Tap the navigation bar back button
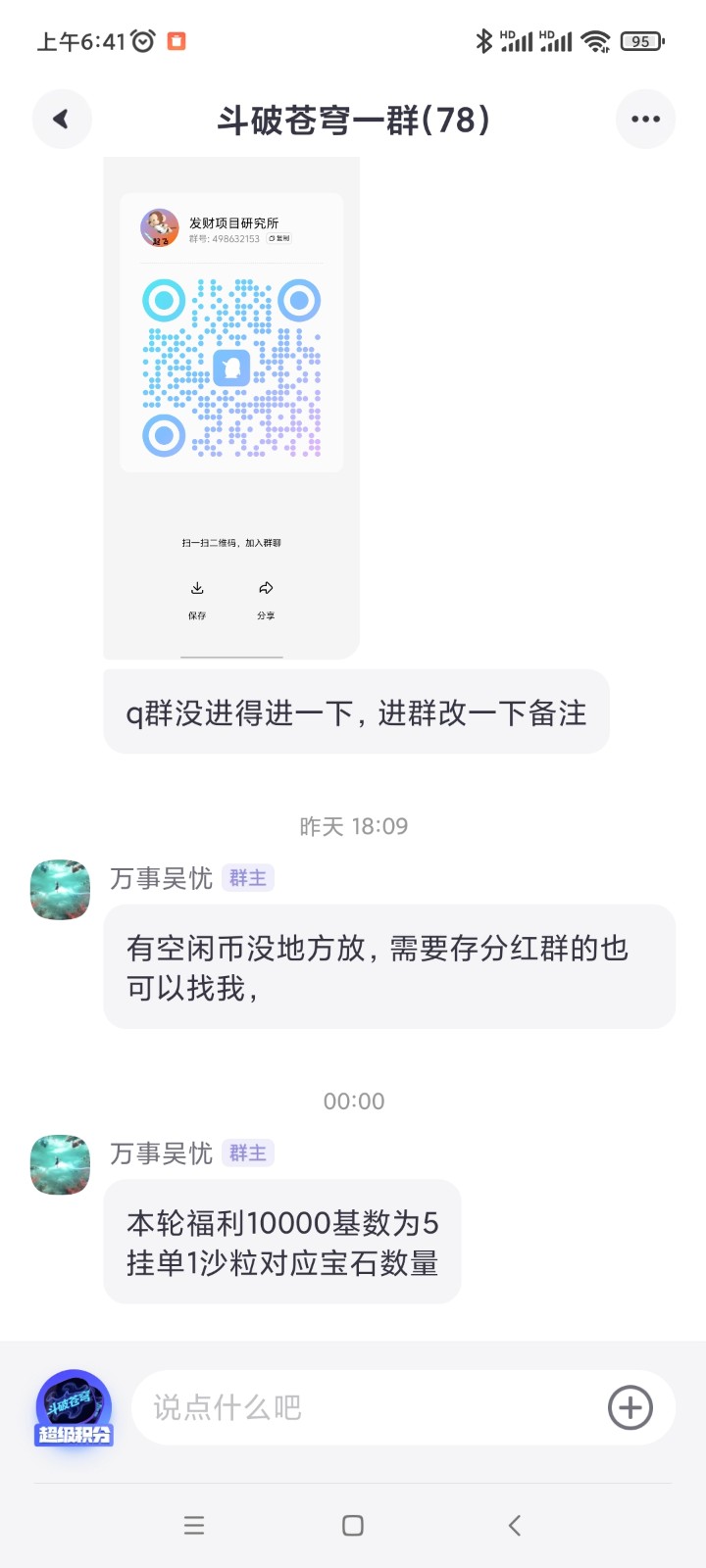This screenshot has height=1568, width=706. coord(514,1525)
